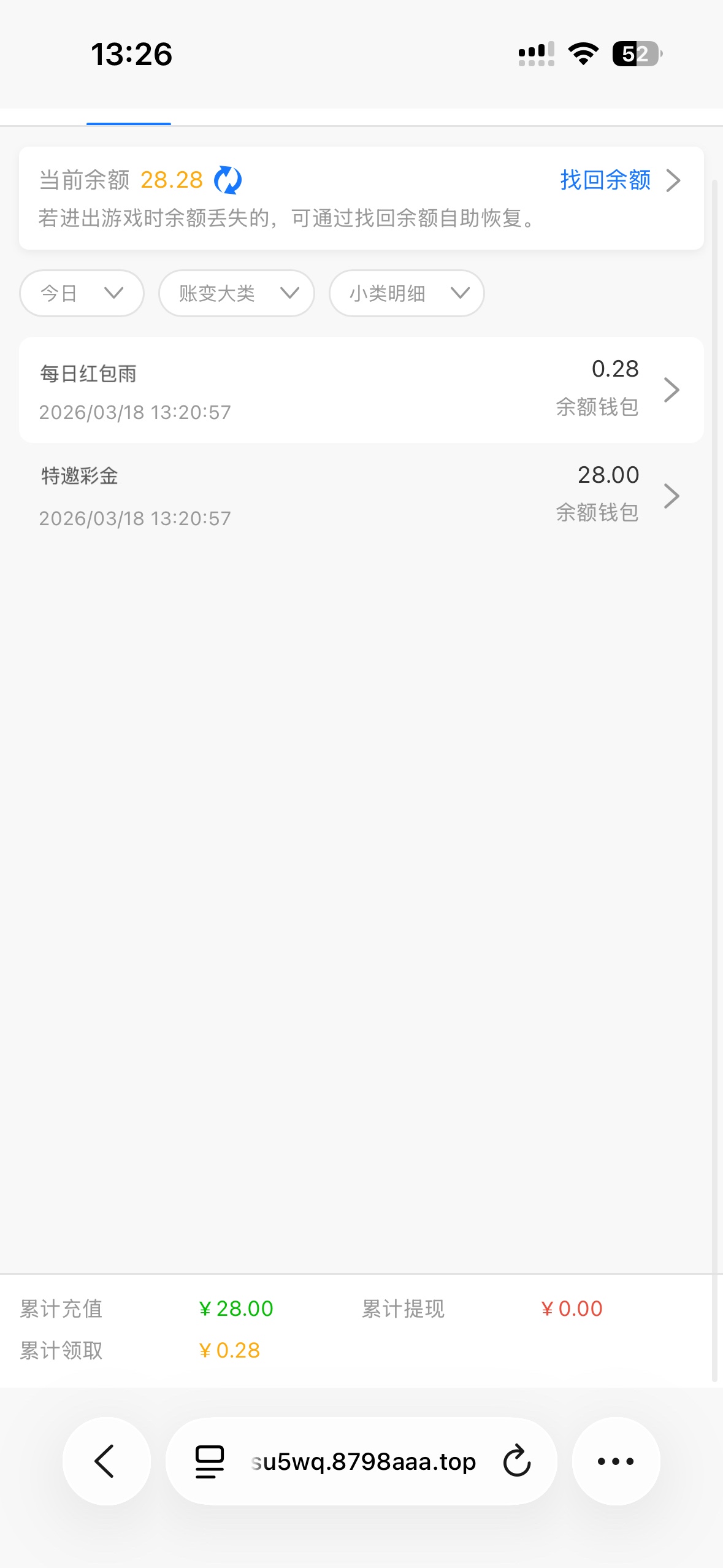Reload the page in the browser

517,1461
